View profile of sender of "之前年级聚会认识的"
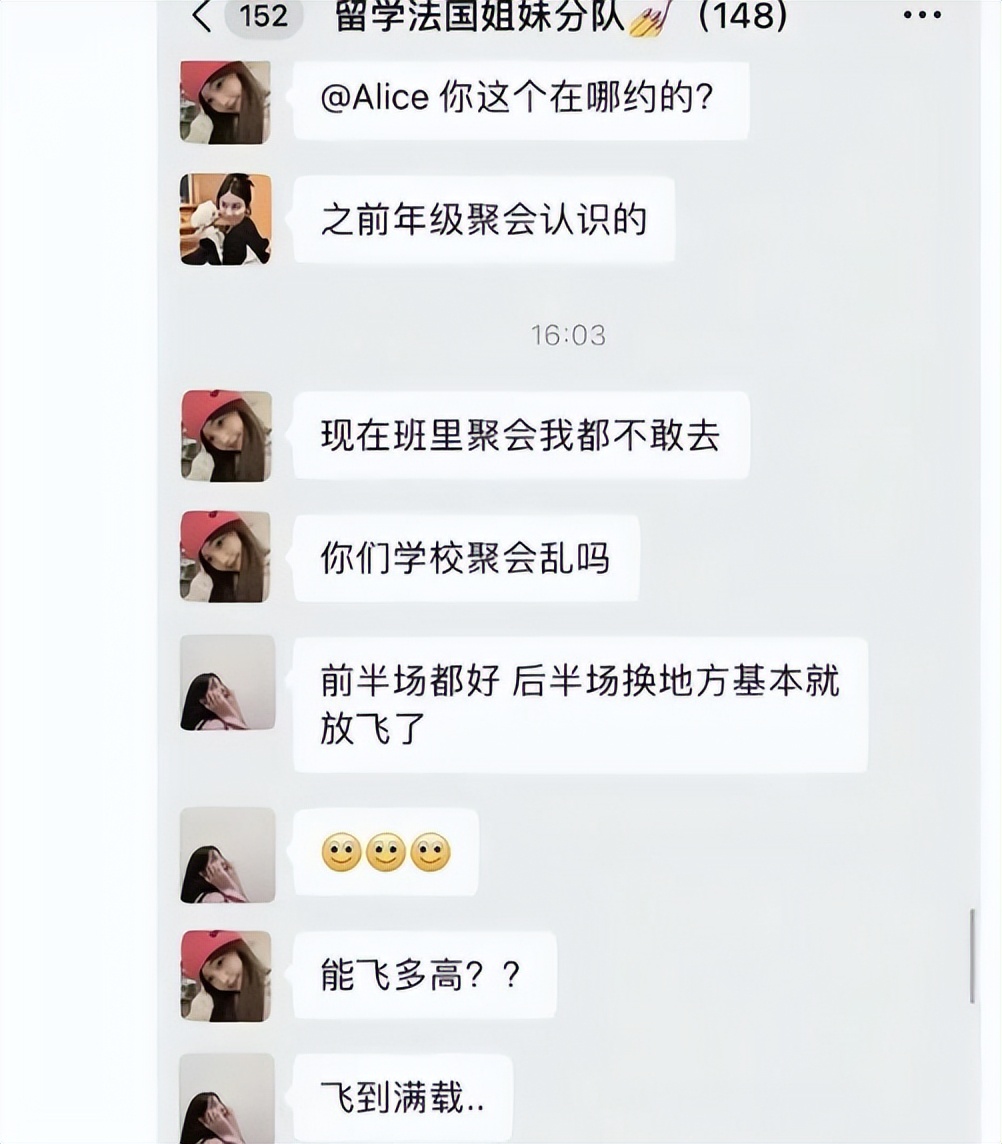The width and height of the screenshot is (1002, 1144). tap(225, 219)
